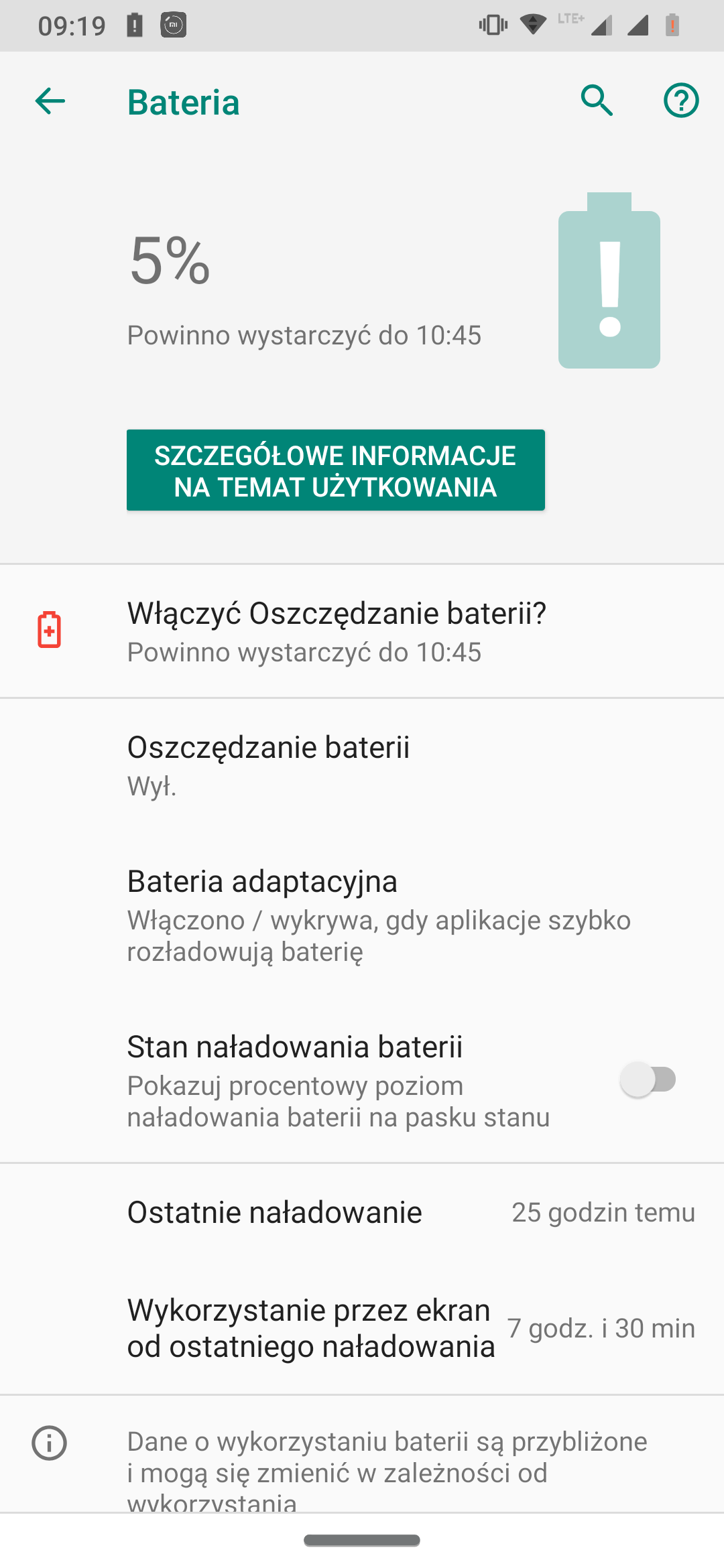Tap Szczegółowe informacje na temat użytkowania button
Image resolution: width=724 pixels, height=1568 pixels.
point(336,470)
